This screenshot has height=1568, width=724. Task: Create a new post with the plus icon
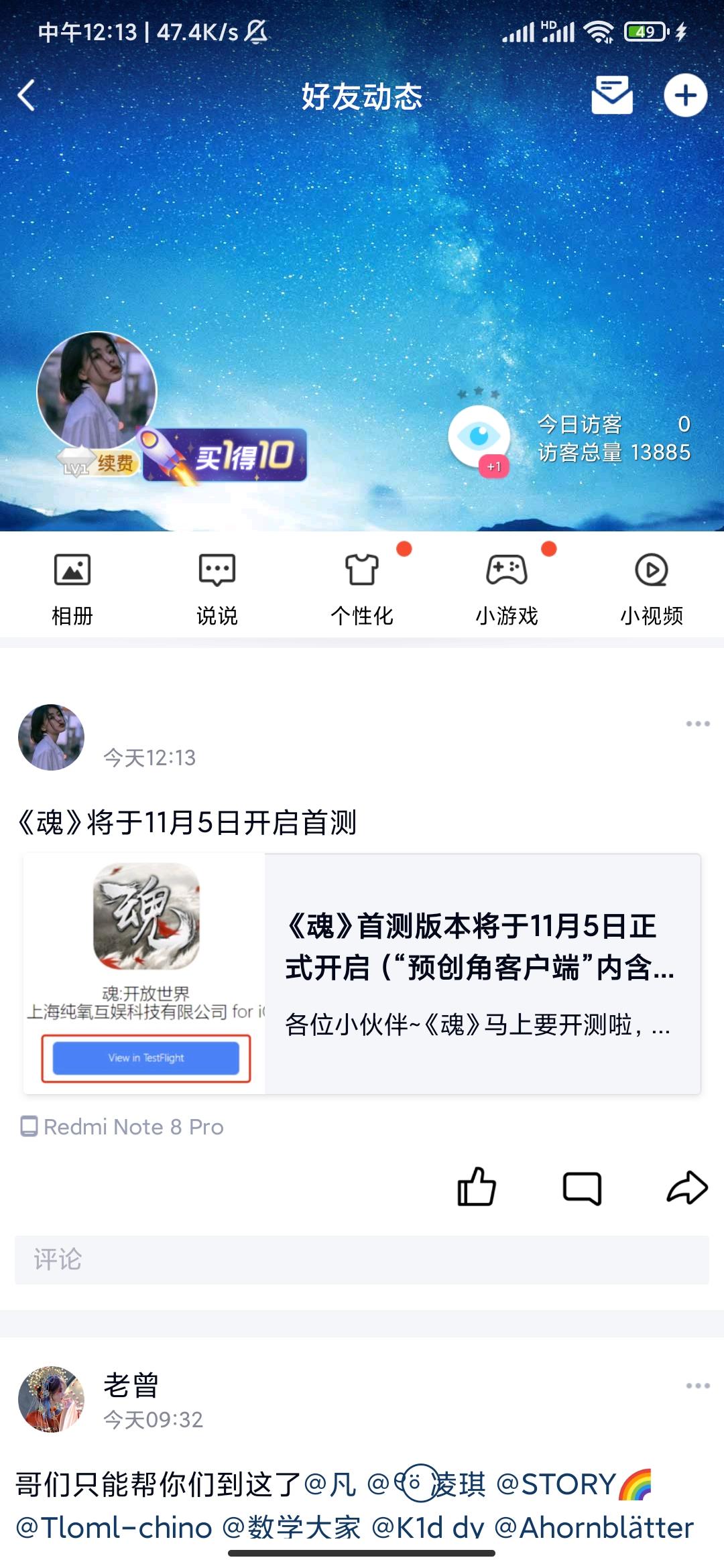pyautogui.click(x=684, y=96)
